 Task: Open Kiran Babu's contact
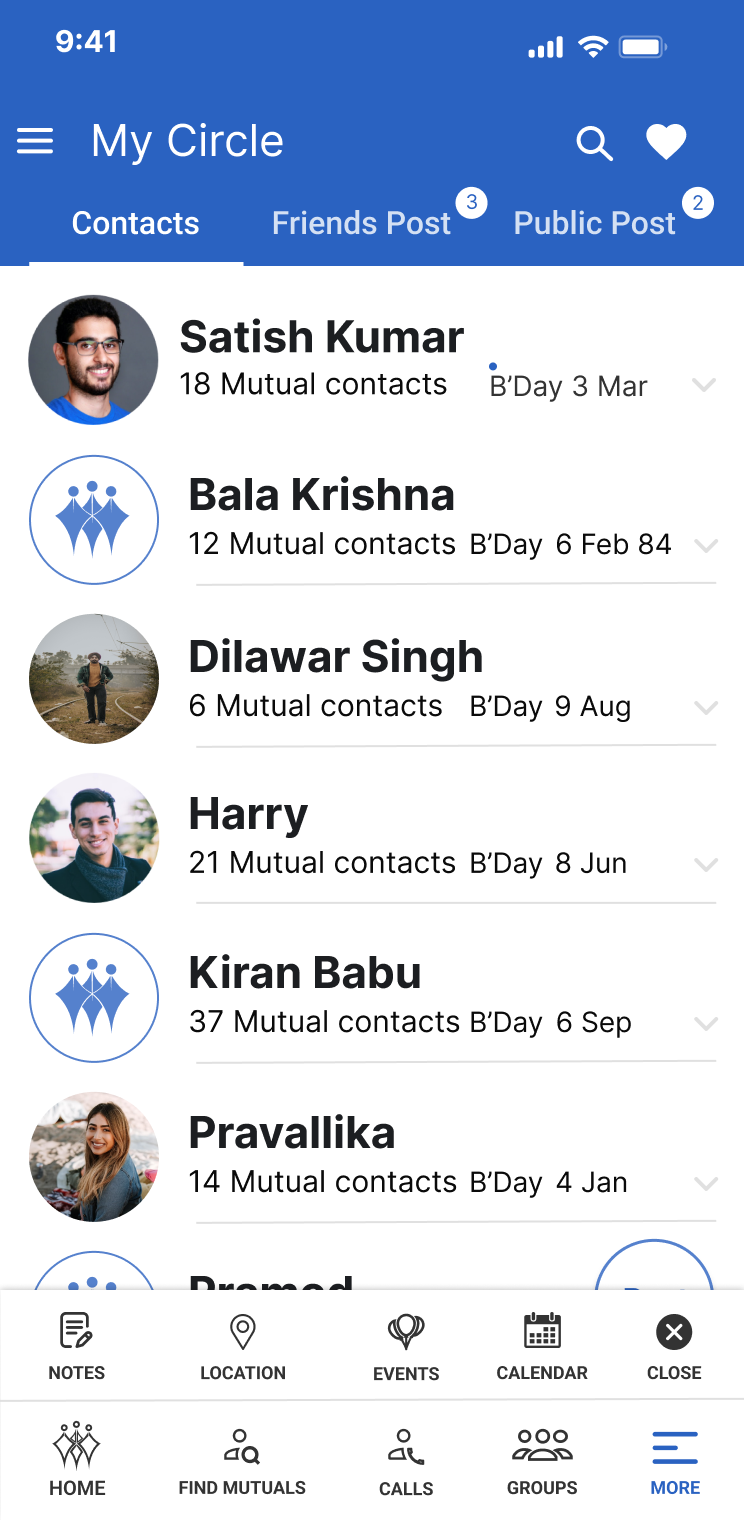click(305, 974)
